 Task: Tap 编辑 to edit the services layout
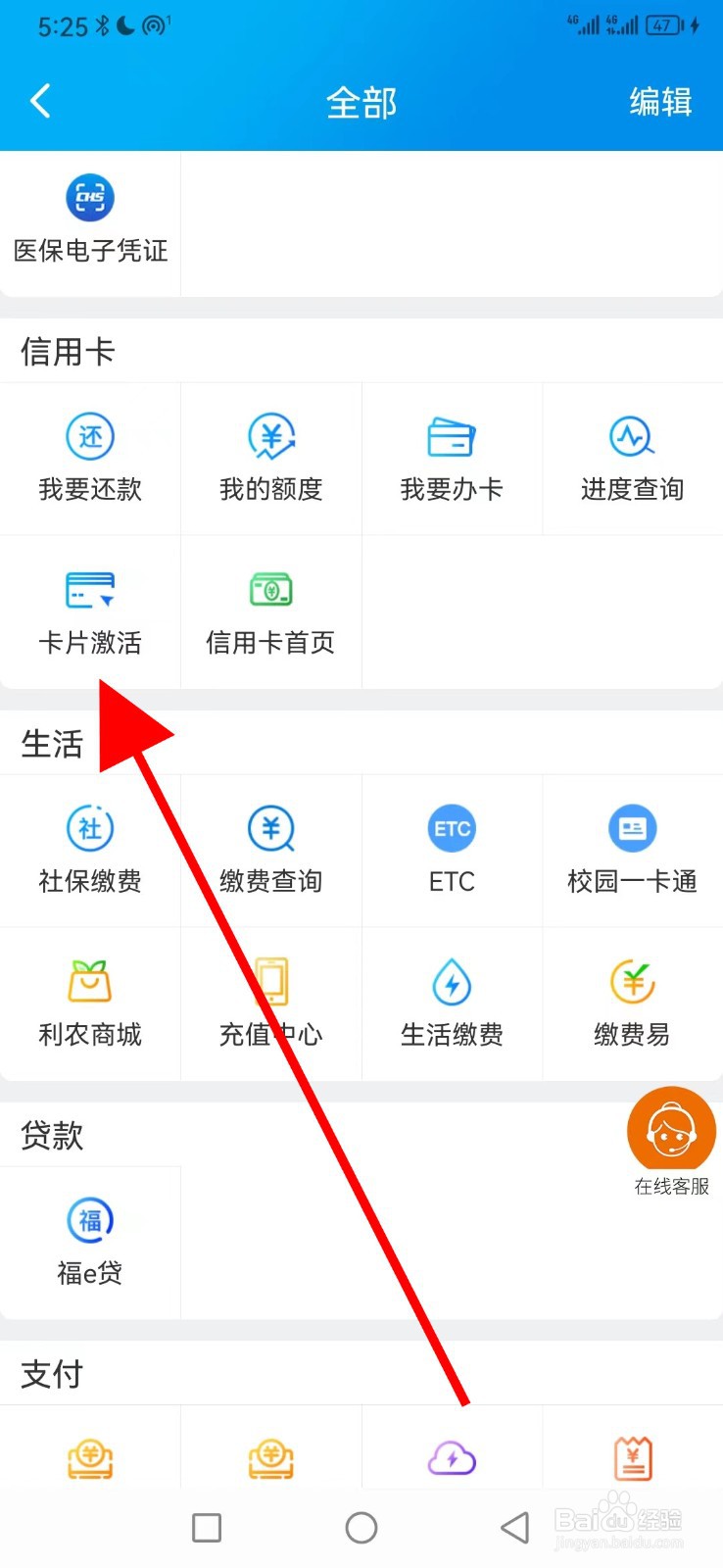coord(659,101)
